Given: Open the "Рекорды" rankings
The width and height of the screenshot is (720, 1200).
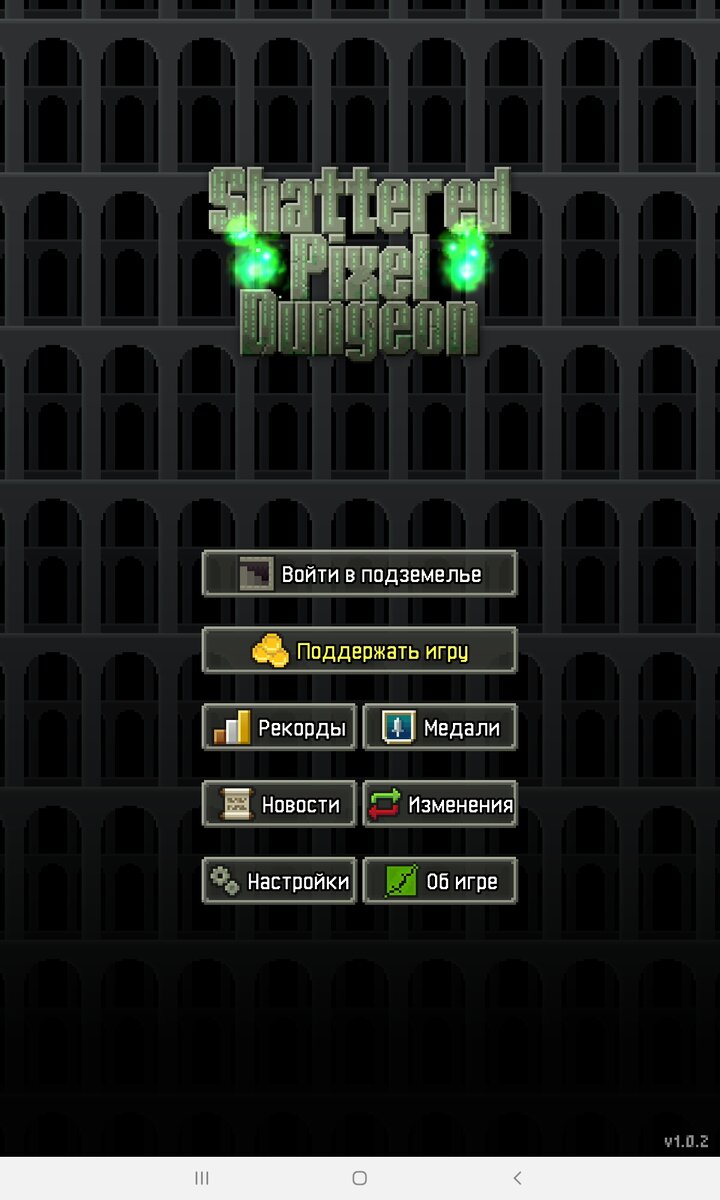Looking at the screenshot, I should point(279,727).
